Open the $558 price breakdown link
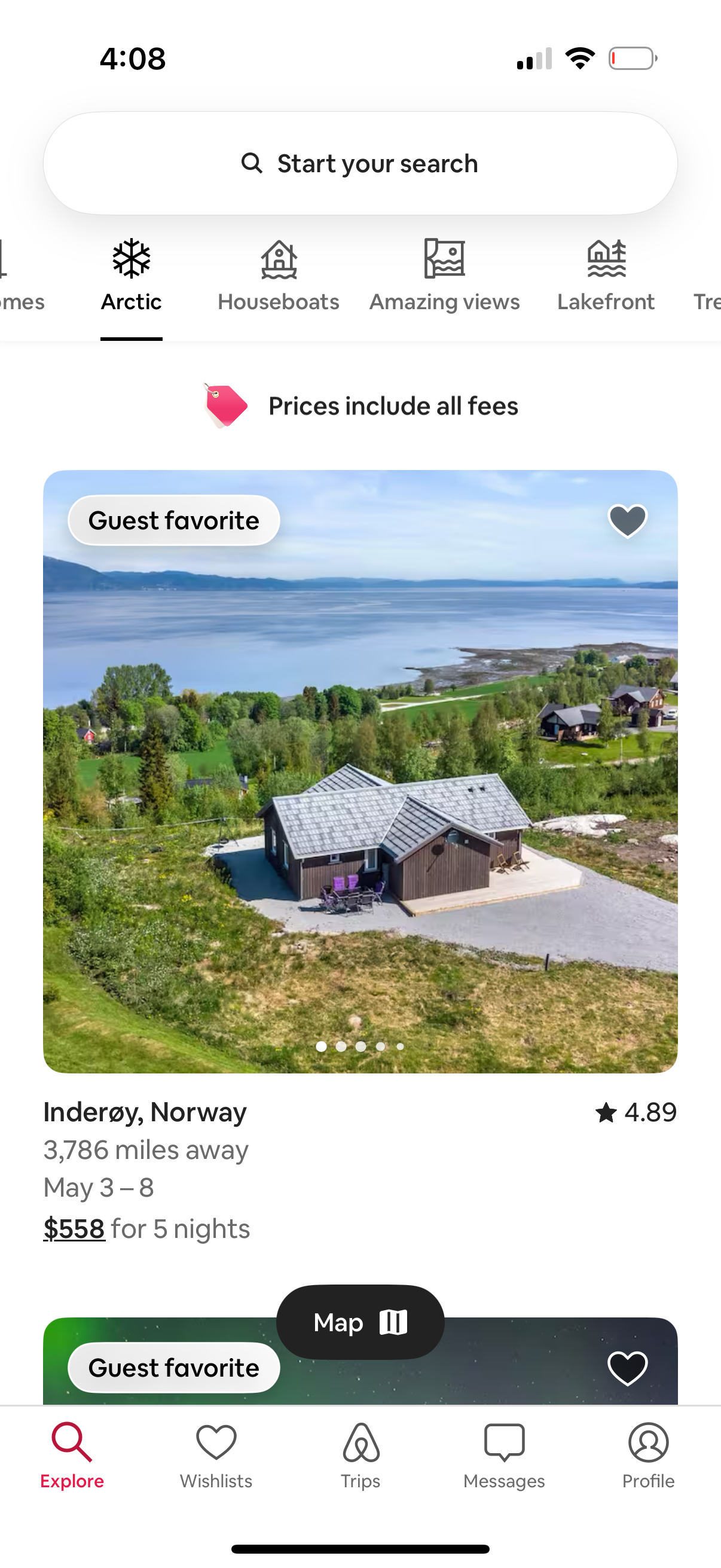This screenshot has height=1568, width=721. (x=74, y=1228)
